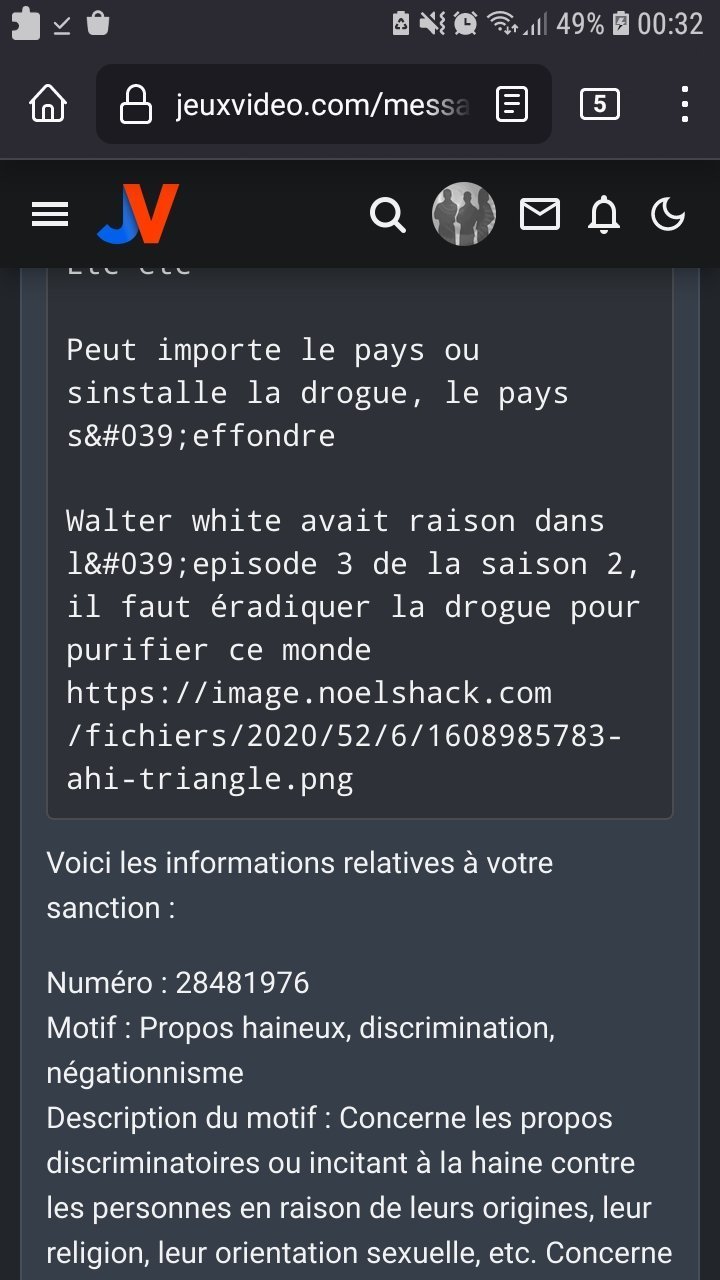
Task: Open the profile avatar menu
Action: tap(464, 214)
